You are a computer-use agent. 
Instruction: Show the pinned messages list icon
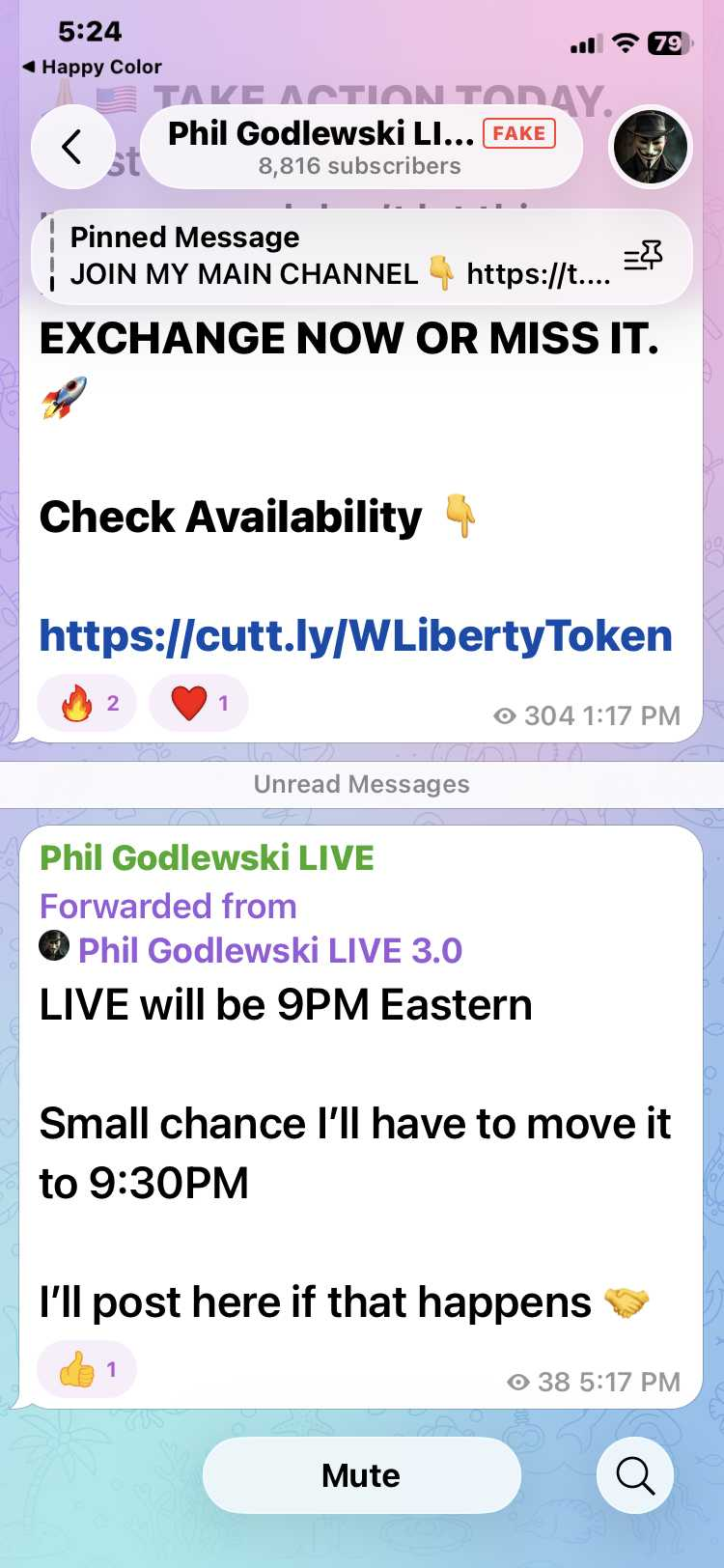tap(643, 257)
